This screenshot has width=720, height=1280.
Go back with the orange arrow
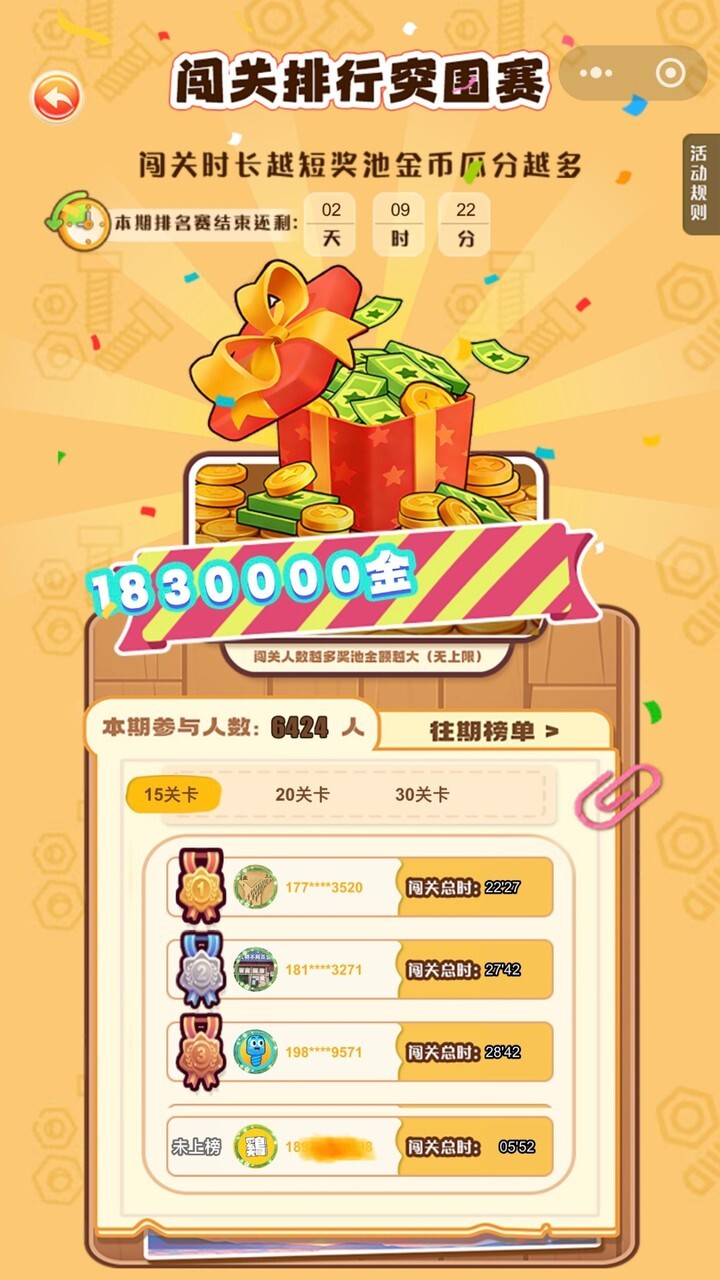point(57,97)
